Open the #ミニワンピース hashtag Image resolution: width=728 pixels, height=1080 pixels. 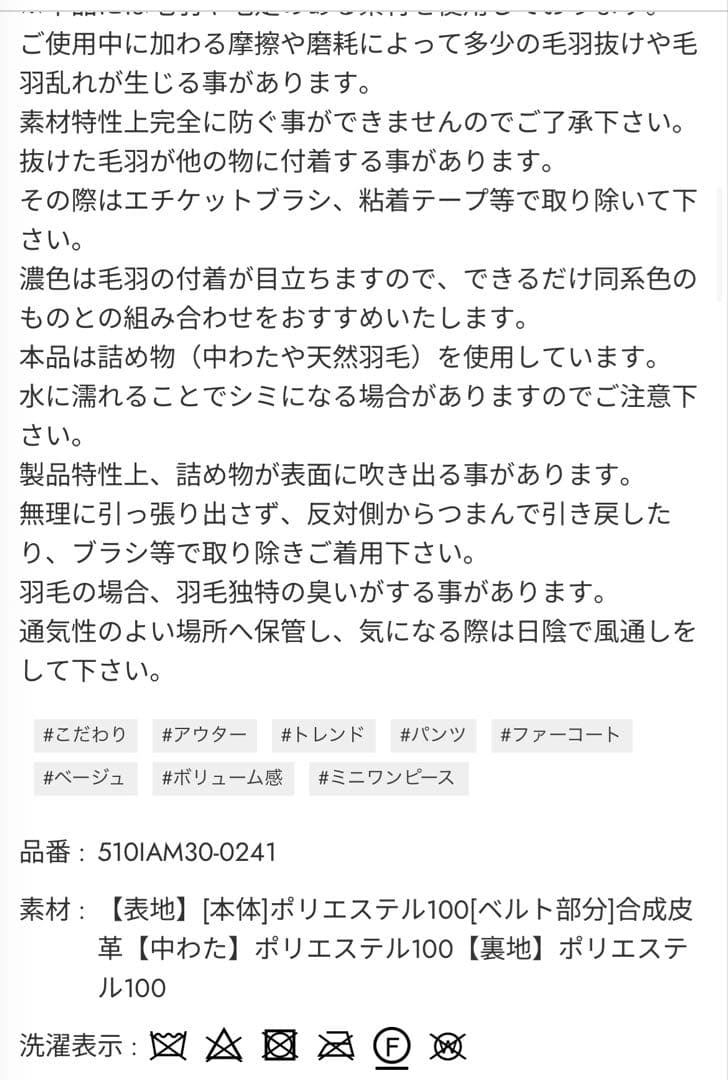[386, 778]
